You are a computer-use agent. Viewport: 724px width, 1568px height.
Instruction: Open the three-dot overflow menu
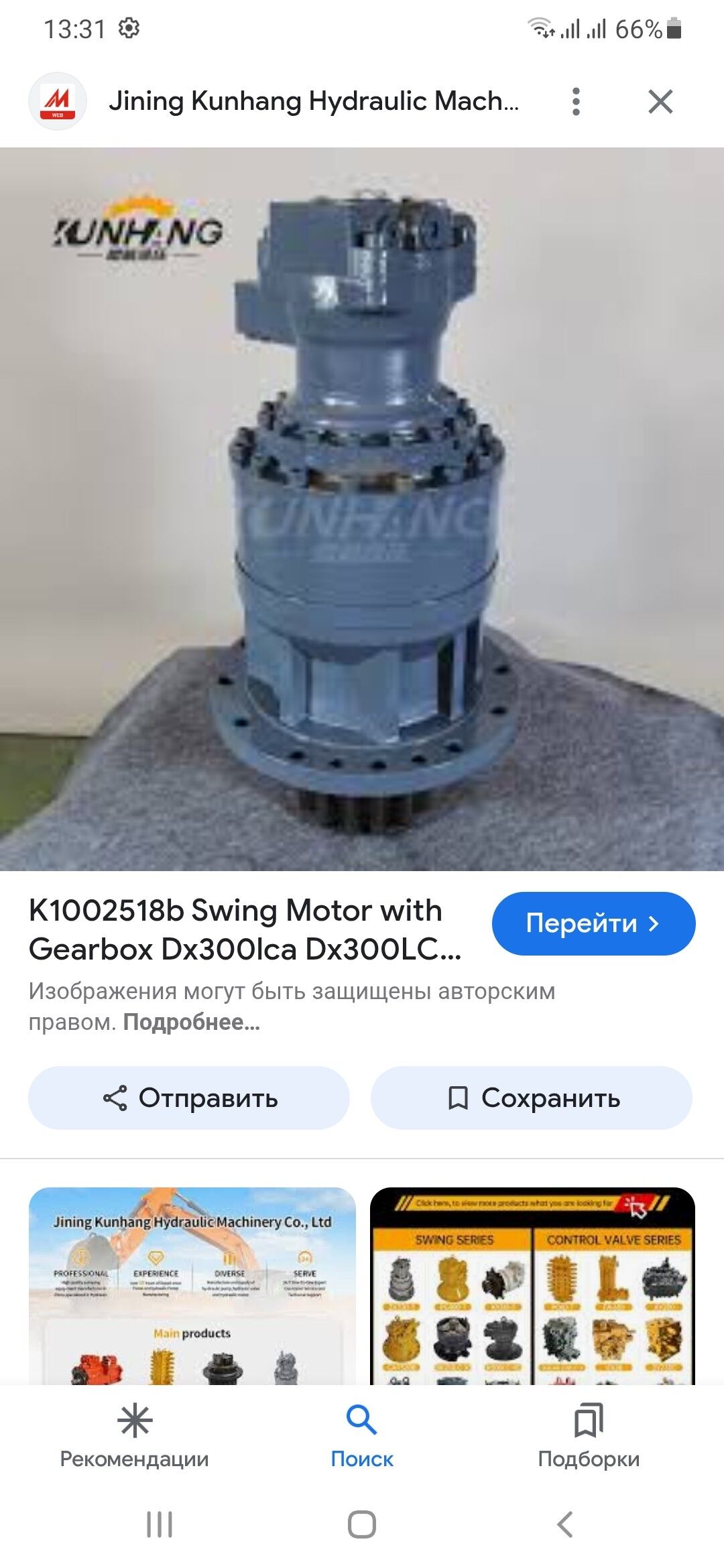click(576, 102)
